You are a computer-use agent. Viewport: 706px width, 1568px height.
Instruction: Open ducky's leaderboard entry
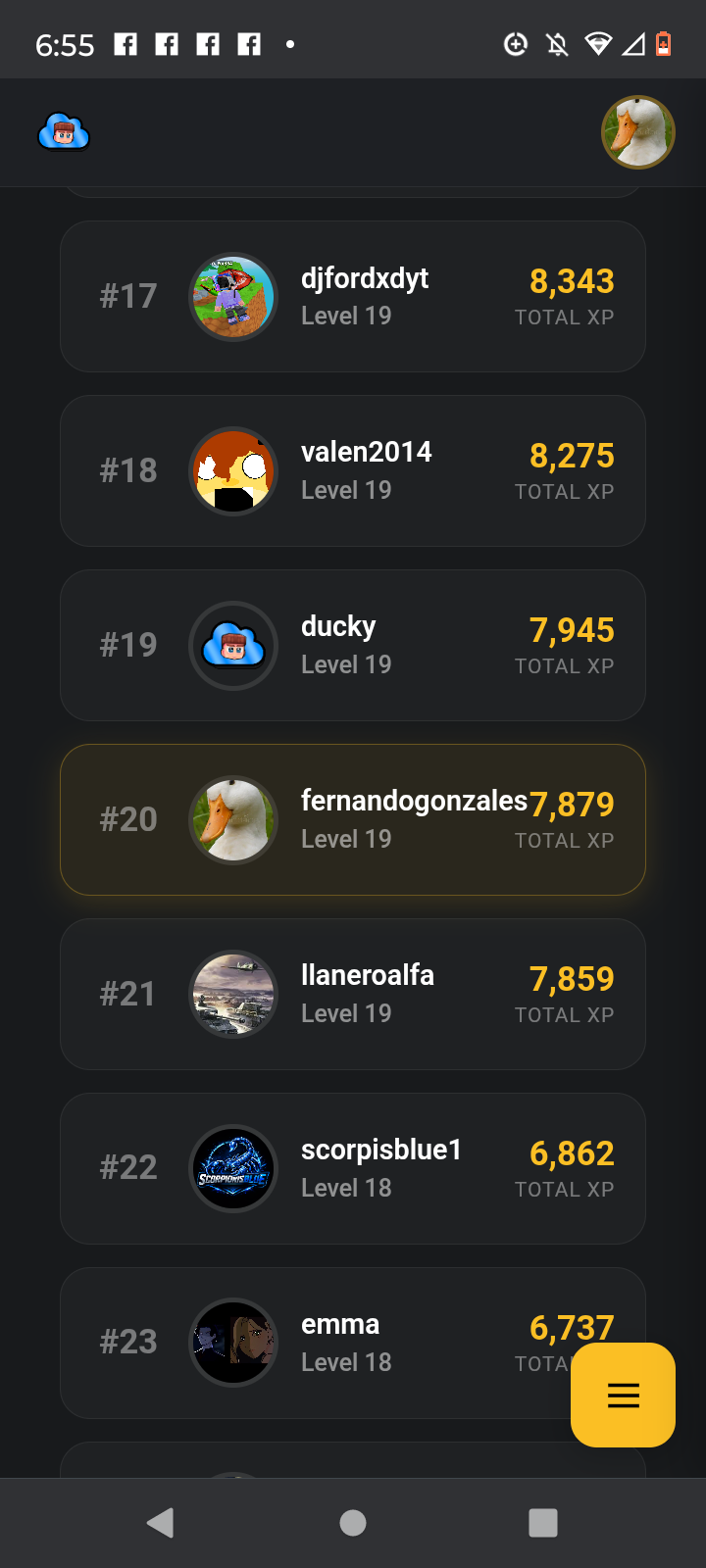click(353, 645)
